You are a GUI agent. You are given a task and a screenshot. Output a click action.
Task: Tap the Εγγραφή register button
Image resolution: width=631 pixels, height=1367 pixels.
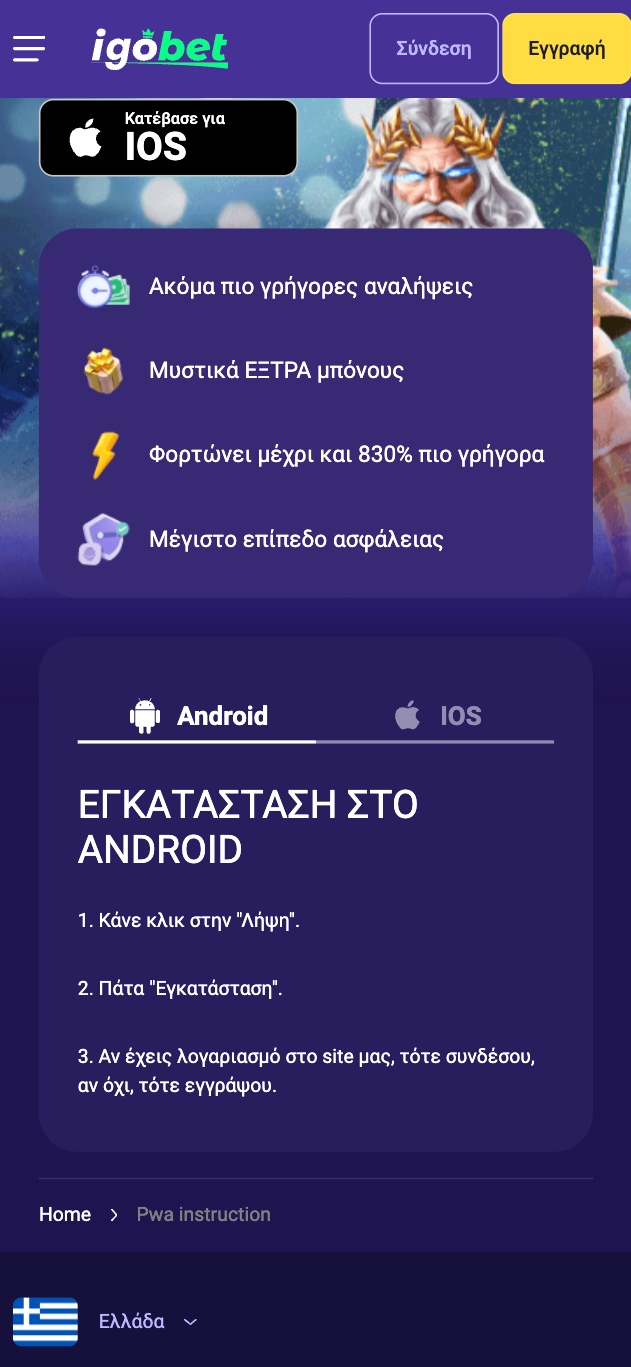(x=566, y=48)
